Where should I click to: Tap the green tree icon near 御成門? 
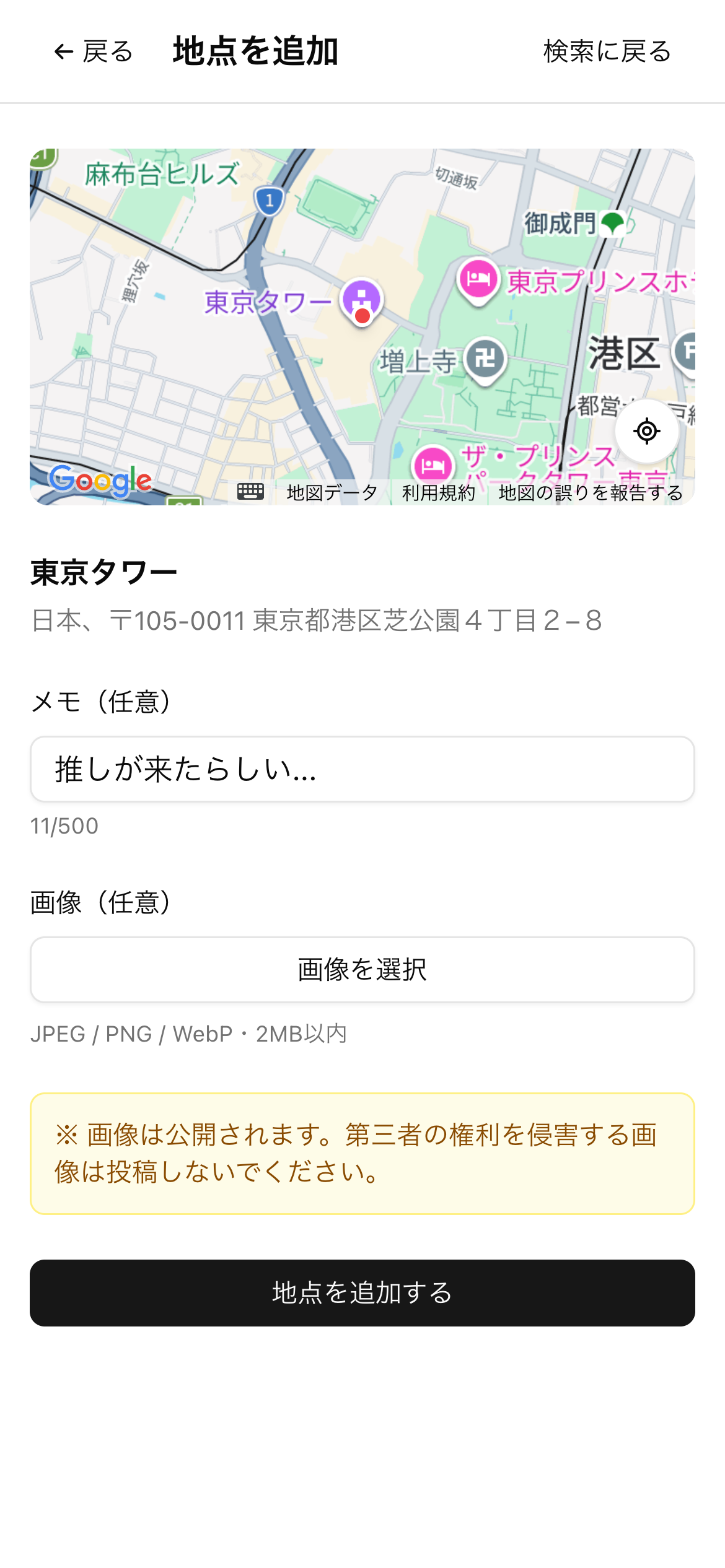pyautogui.click(x=613, y=223)
